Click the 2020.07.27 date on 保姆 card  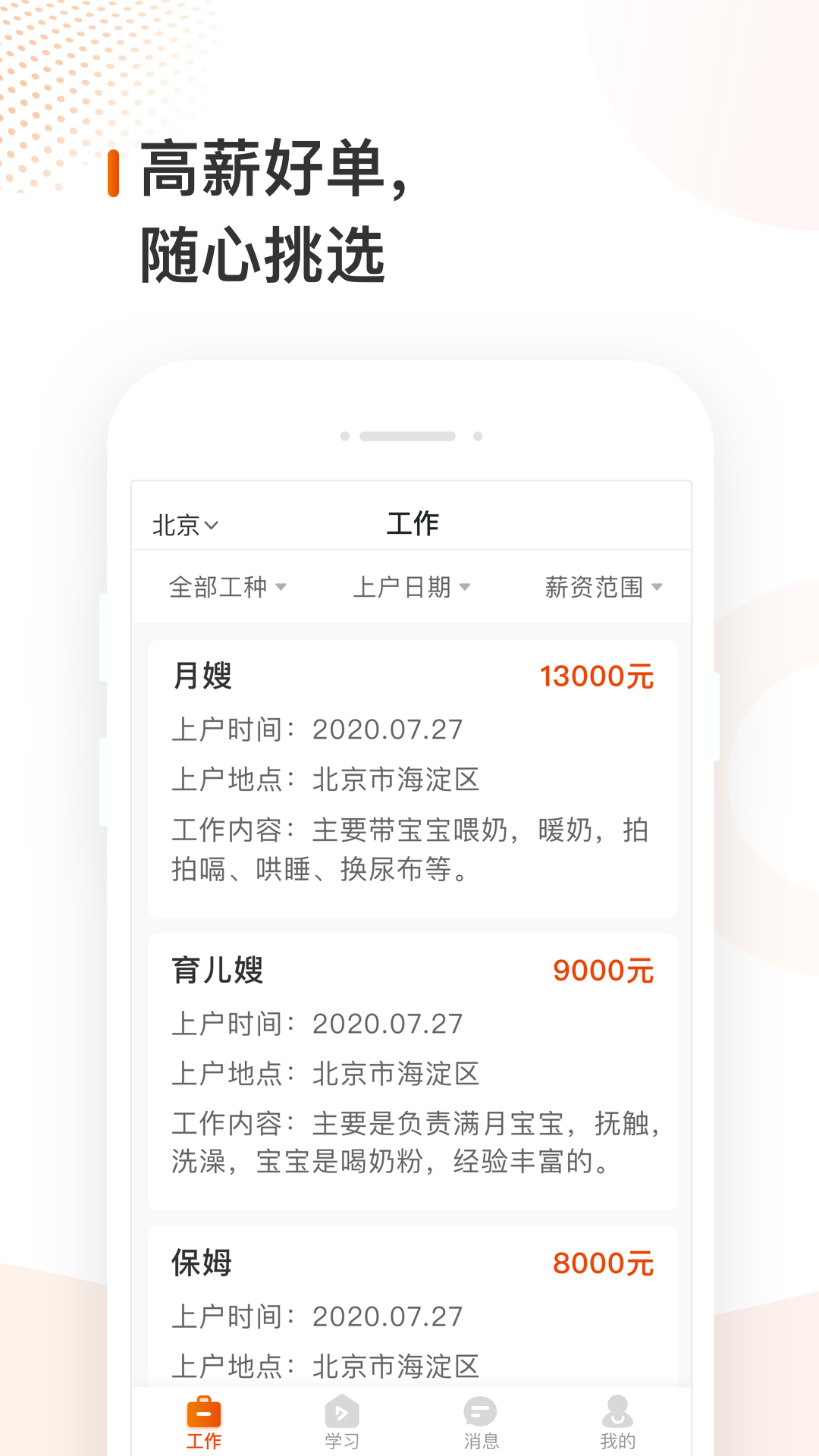click(x=387, y=1317)
